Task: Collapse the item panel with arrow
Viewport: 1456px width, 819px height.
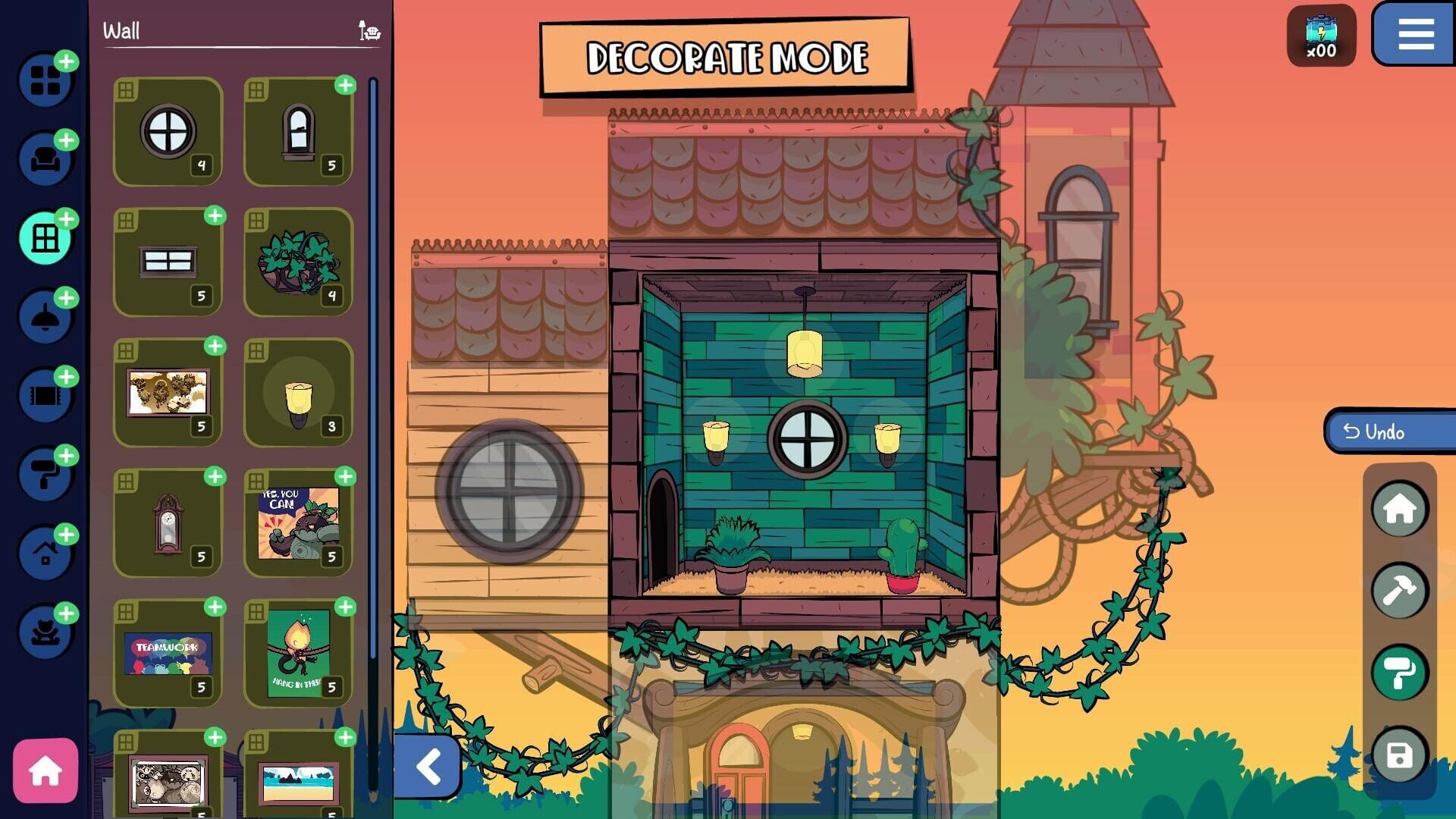Action: [x=428, y=767]
